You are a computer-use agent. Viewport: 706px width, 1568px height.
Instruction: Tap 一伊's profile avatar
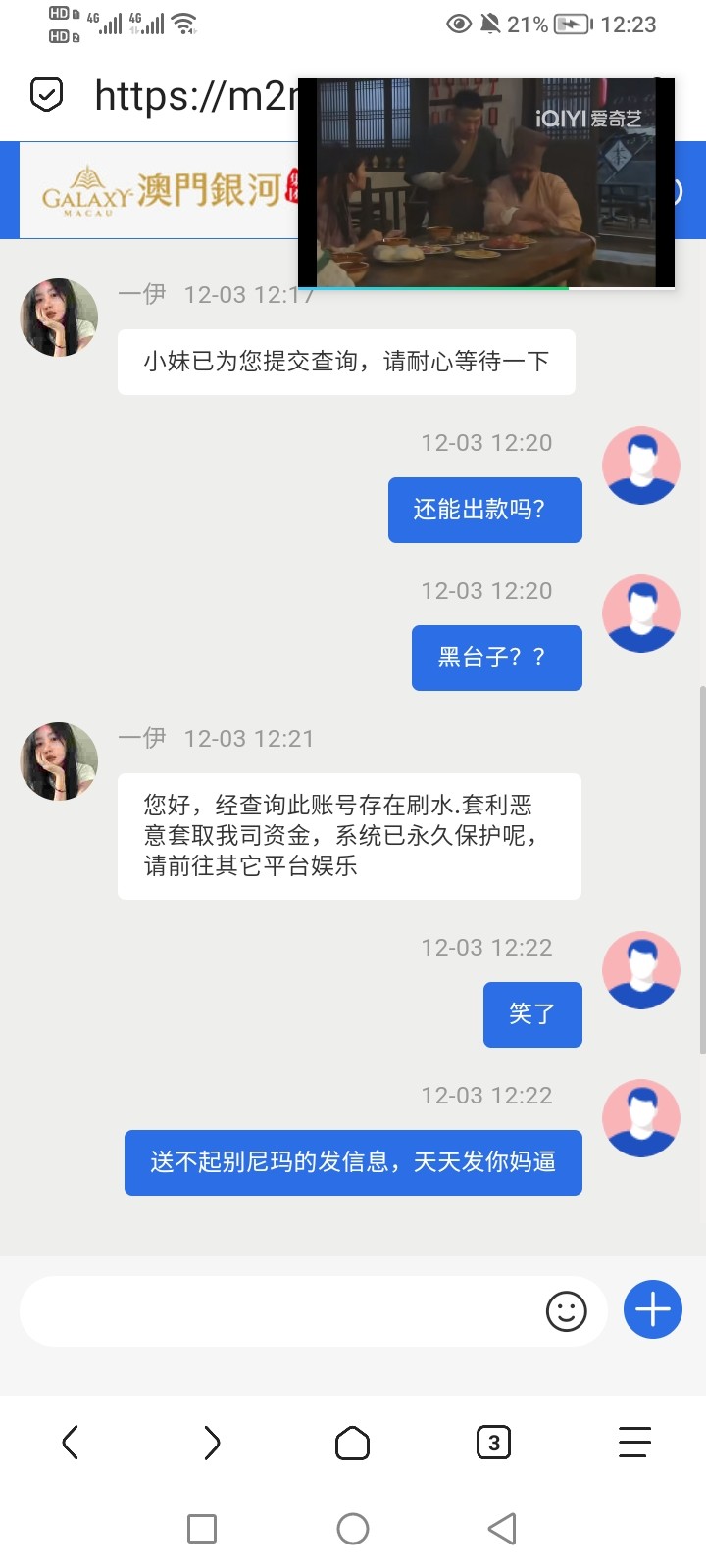coord(58,317)
